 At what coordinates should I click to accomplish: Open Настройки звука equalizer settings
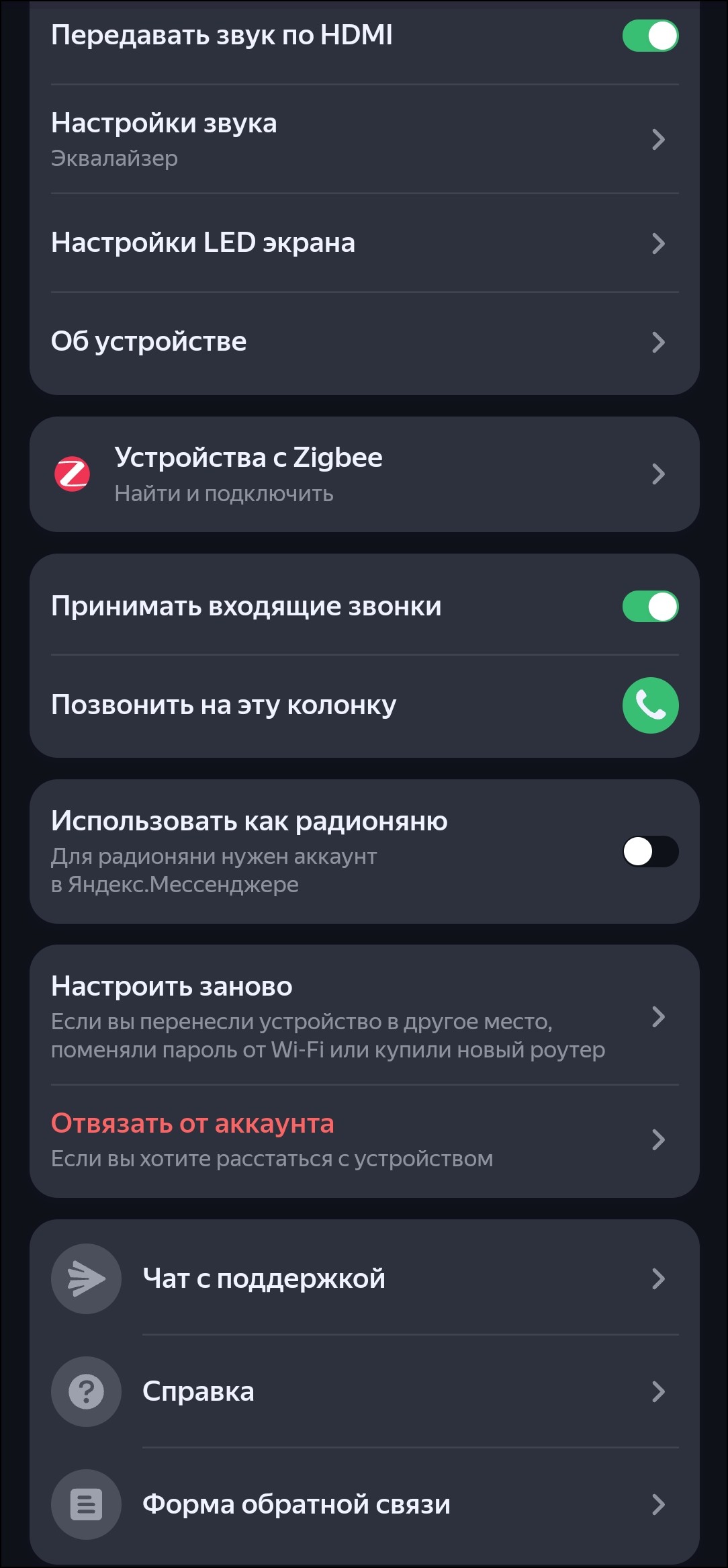coord(364,139)
